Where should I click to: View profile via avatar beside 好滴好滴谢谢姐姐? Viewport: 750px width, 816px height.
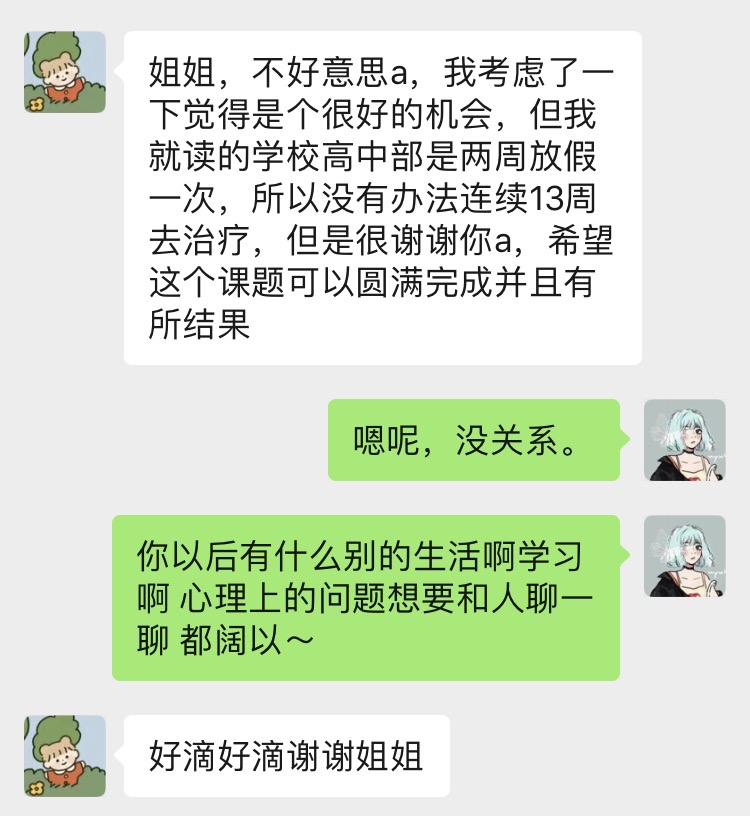coord(64,755)
